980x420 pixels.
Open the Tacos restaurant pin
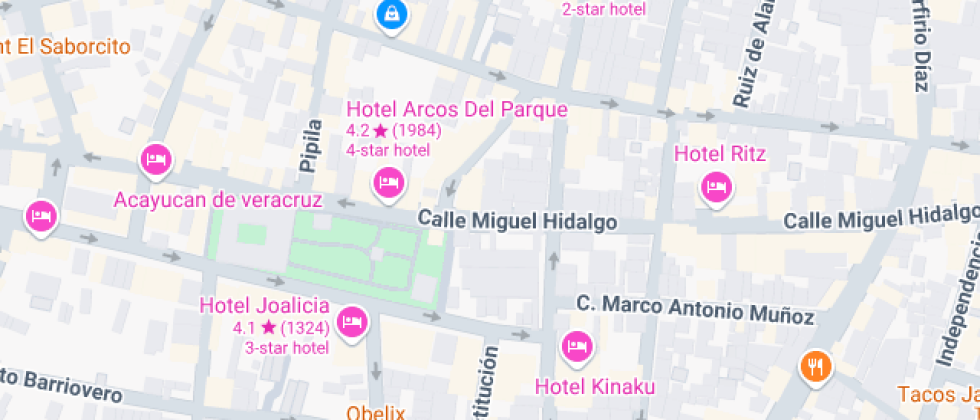[817, 367]
